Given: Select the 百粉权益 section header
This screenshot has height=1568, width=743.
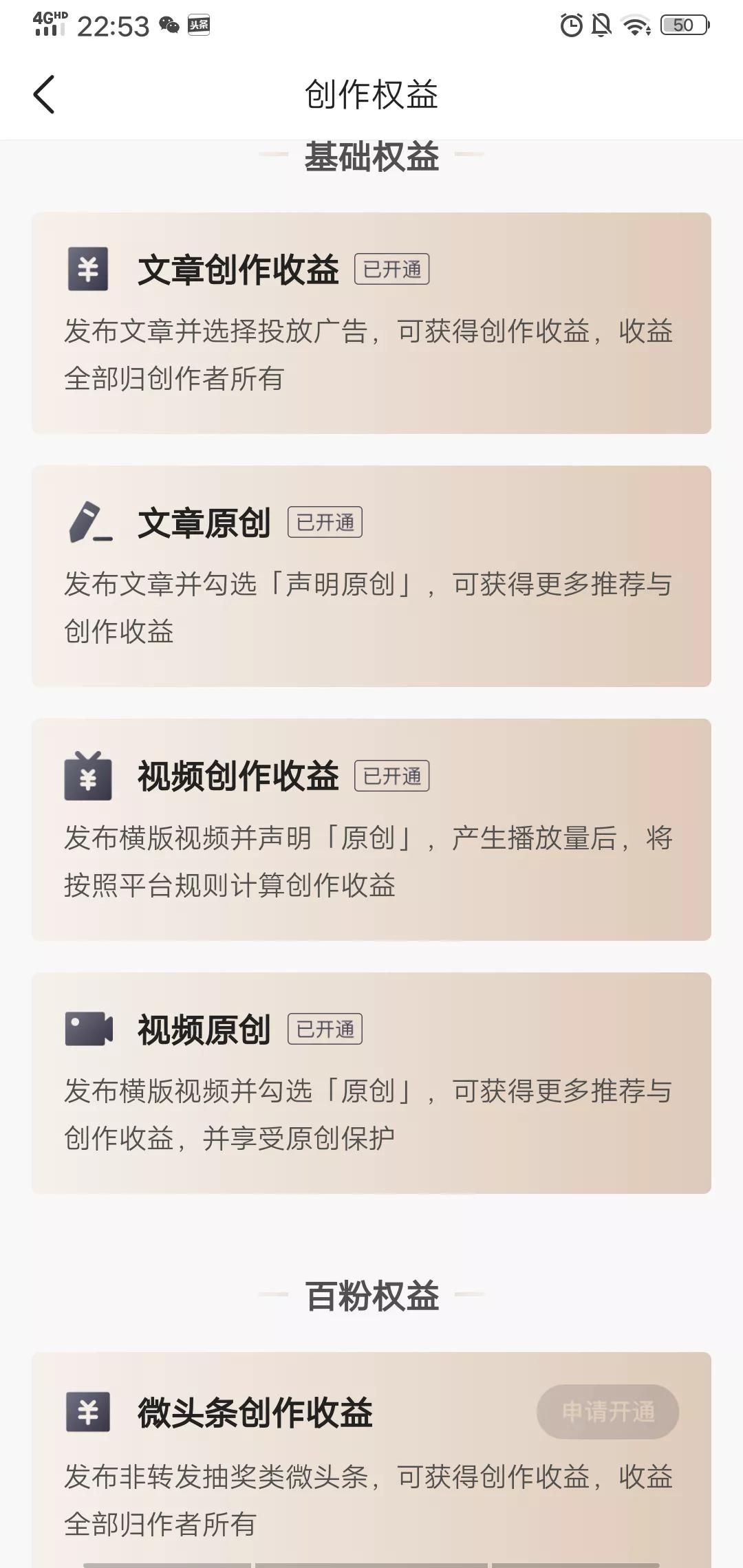Looking at the screenshot, I should coord(371,1297).
